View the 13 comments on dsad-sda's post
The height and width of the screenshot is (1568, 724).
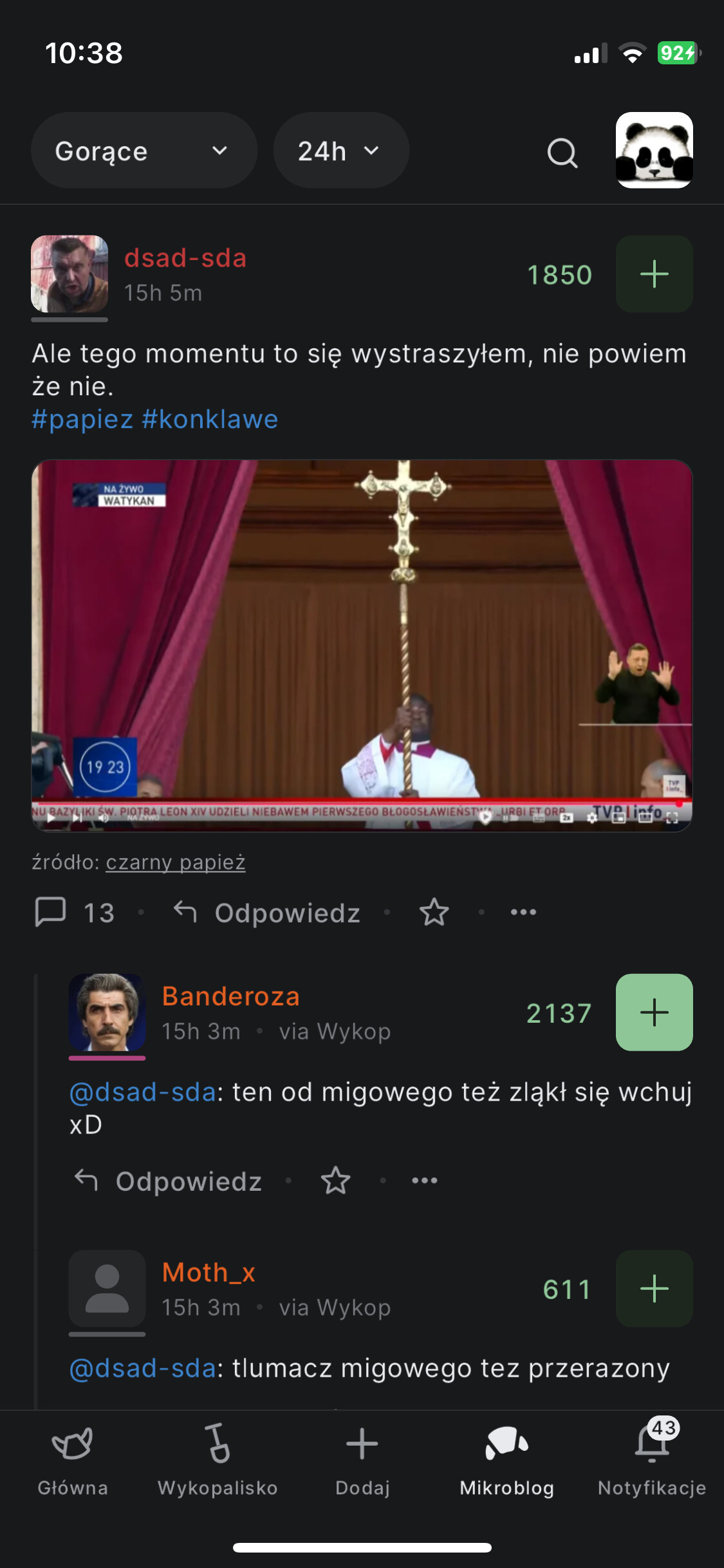[x=75, y=912]
